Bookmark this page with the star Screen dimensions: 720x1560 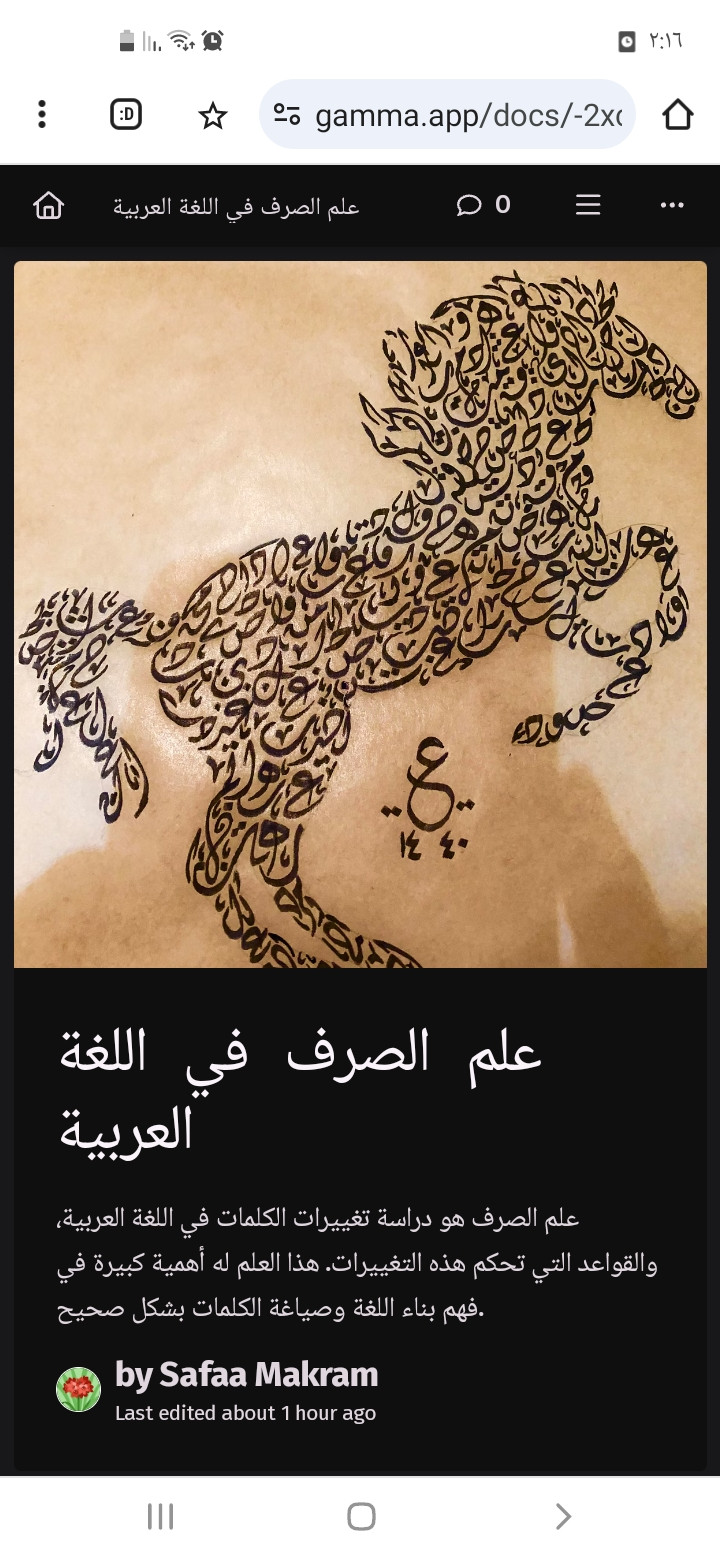(212, 116)
